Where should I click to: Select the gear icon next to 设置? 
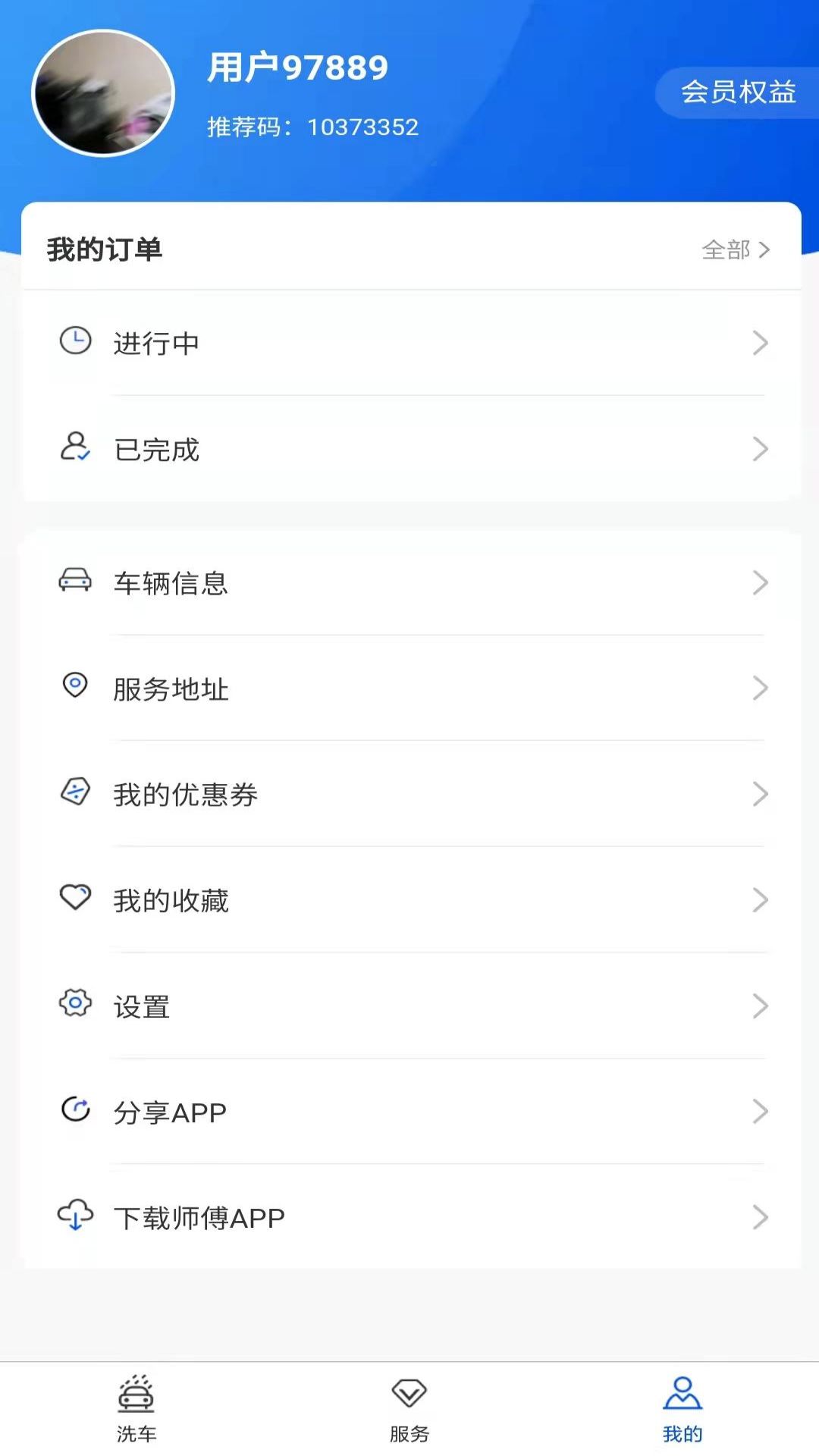74,1006
